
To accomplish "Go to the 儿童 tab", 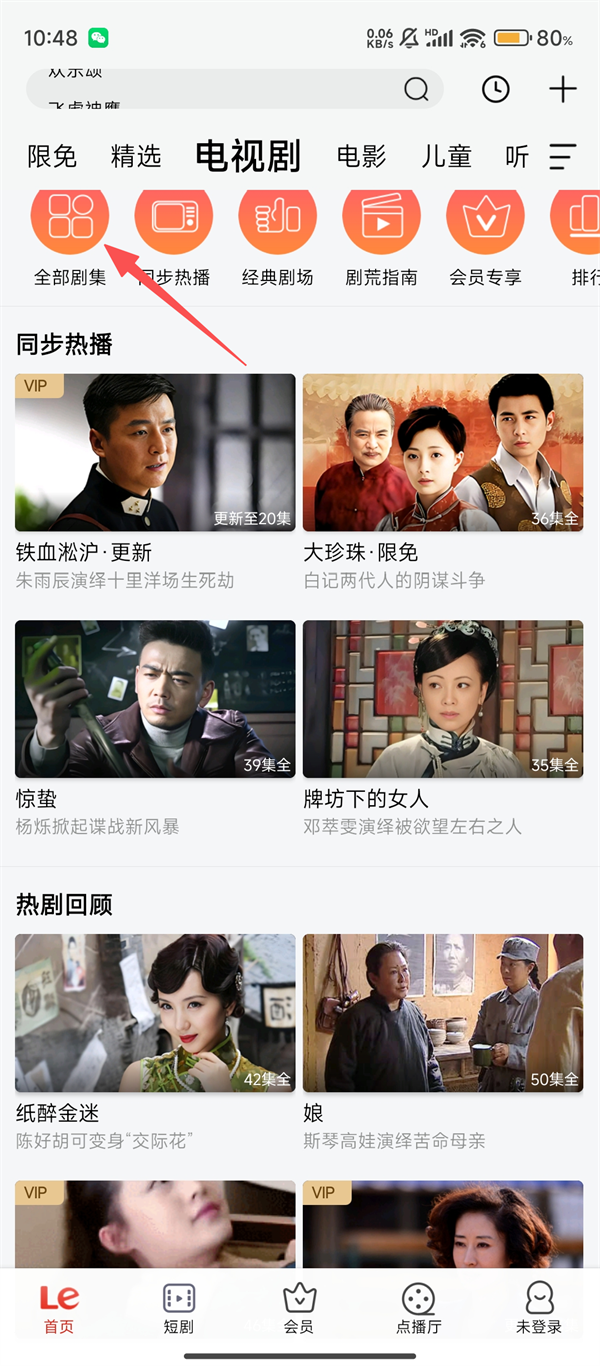I will tap(446, 157).
